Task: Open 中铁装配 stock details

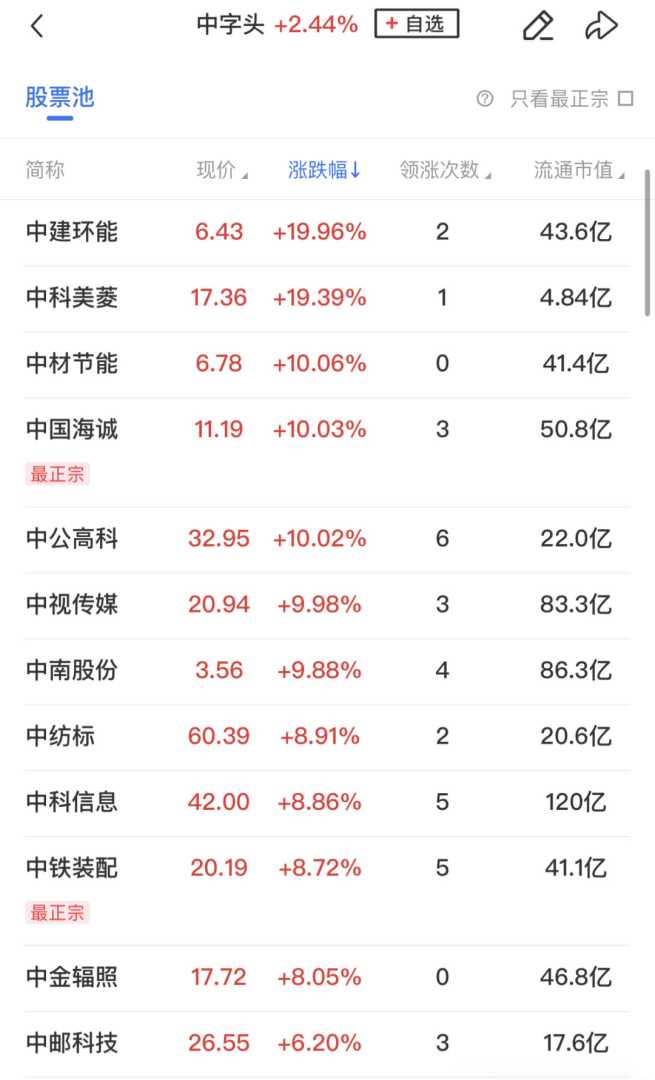Action: pyautogui.click(x=72, y=868)
